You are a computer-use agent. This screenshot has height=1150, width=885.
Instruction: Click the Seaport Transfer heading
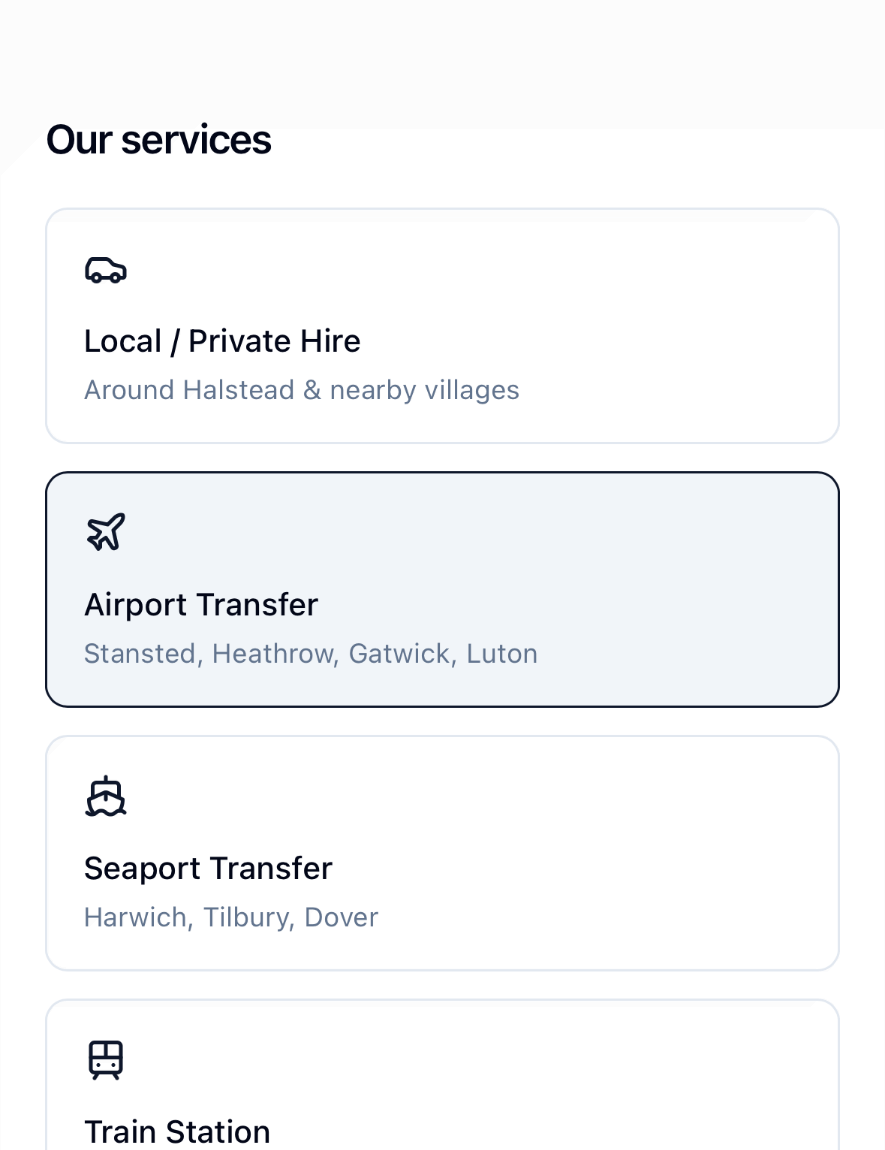pyautogui.click(x=208, y=868)
